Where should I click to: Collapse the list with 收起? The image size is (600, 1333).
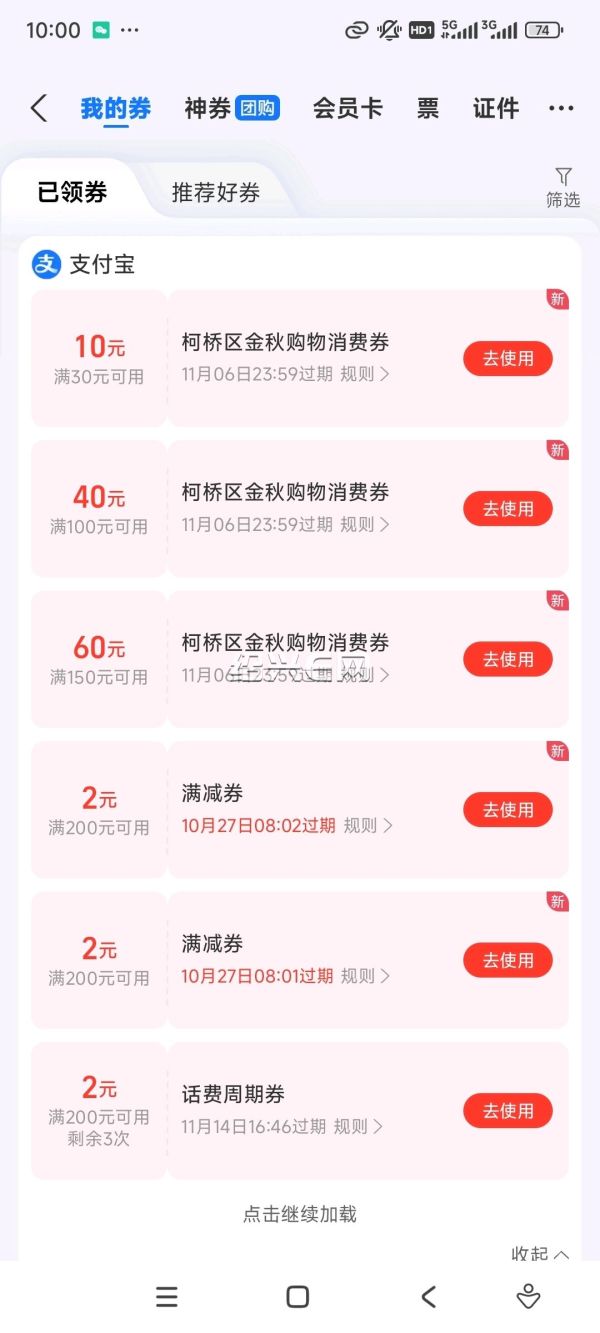541,1254
